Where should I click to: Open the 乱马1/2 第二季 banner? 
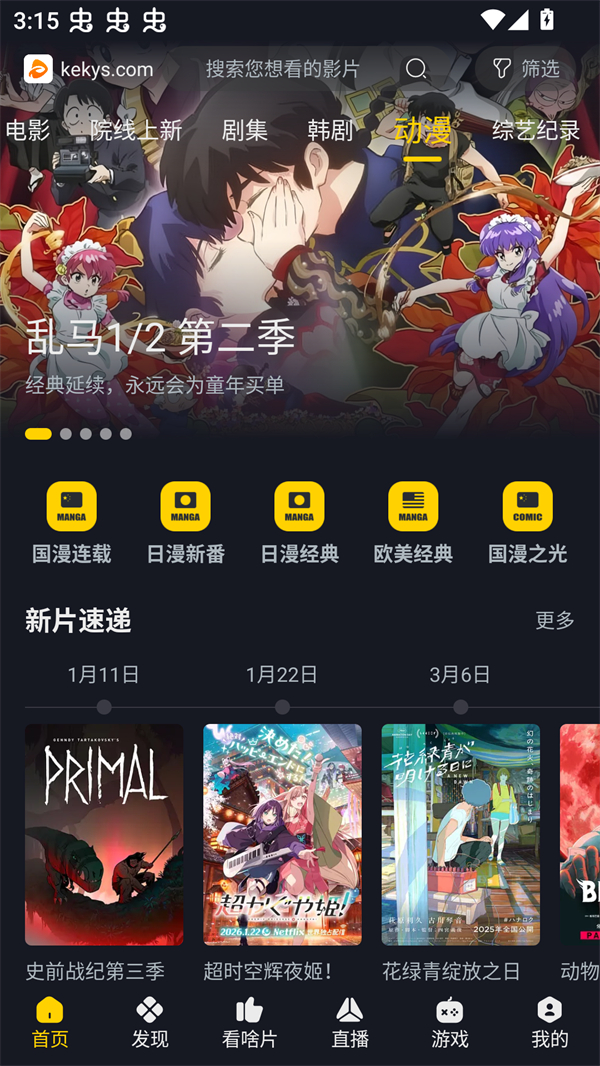coord(300,300)
